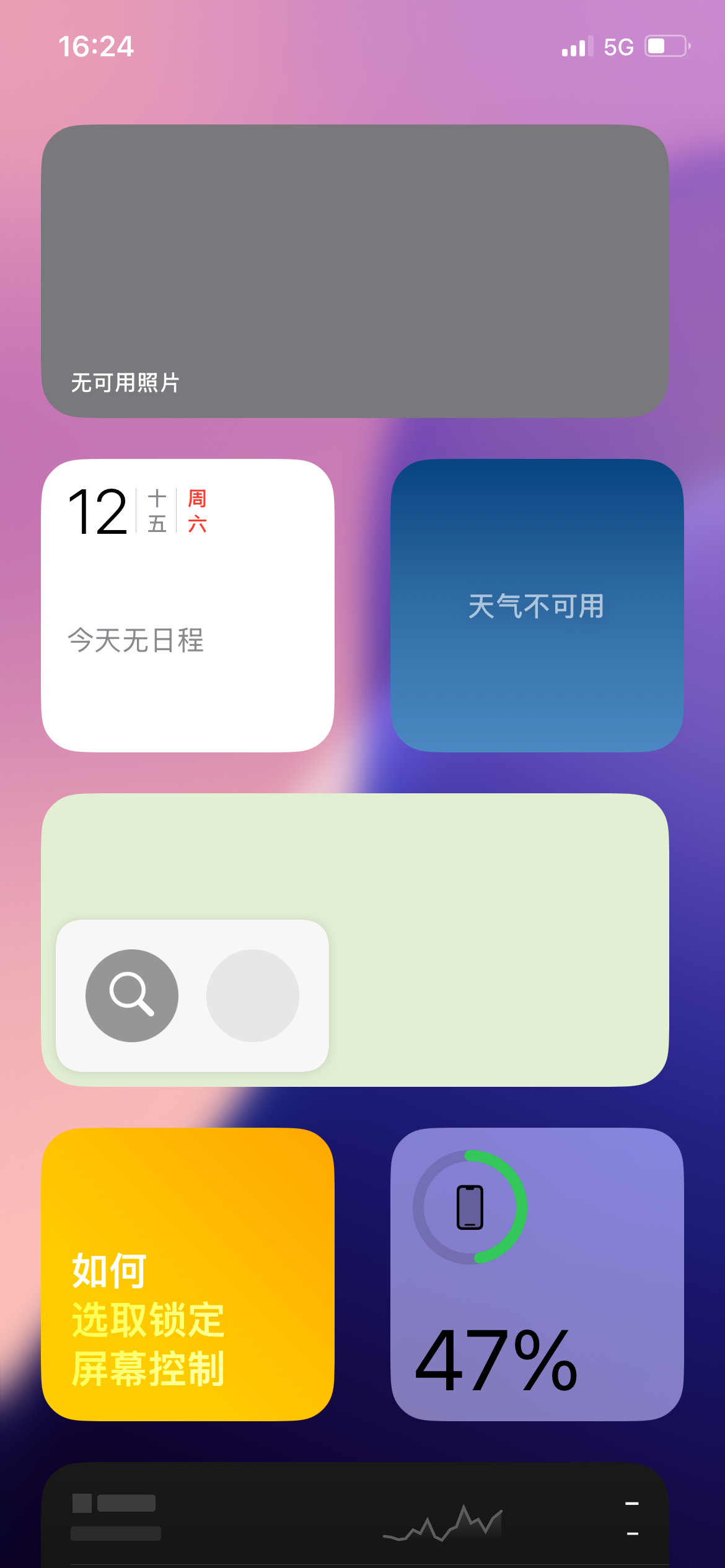Open the photos widget showing 无可用照片
The width and height of the screenshot is (725, 1568).
click(355, 271)
